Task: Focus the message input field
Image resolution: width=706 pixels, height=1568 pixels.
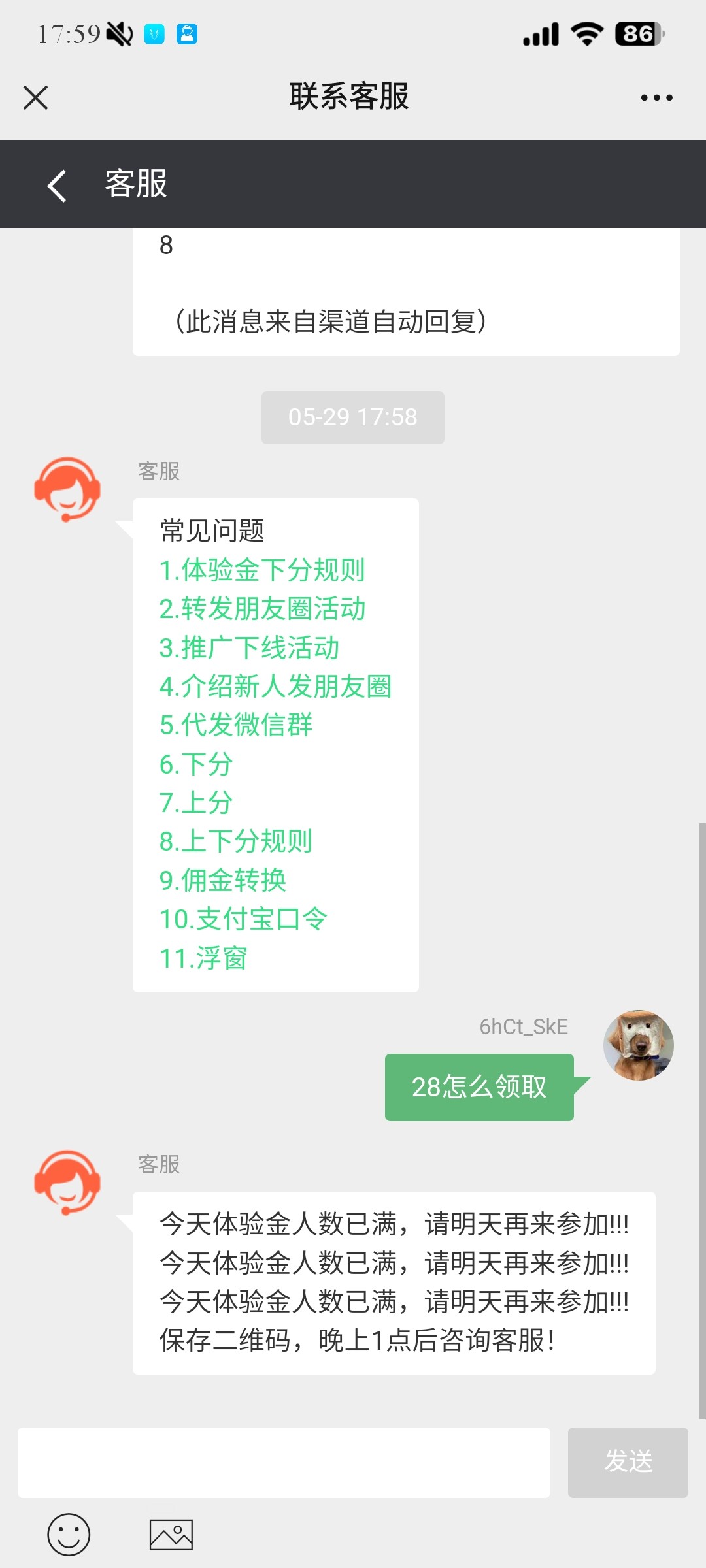Action: [284, 1462]
